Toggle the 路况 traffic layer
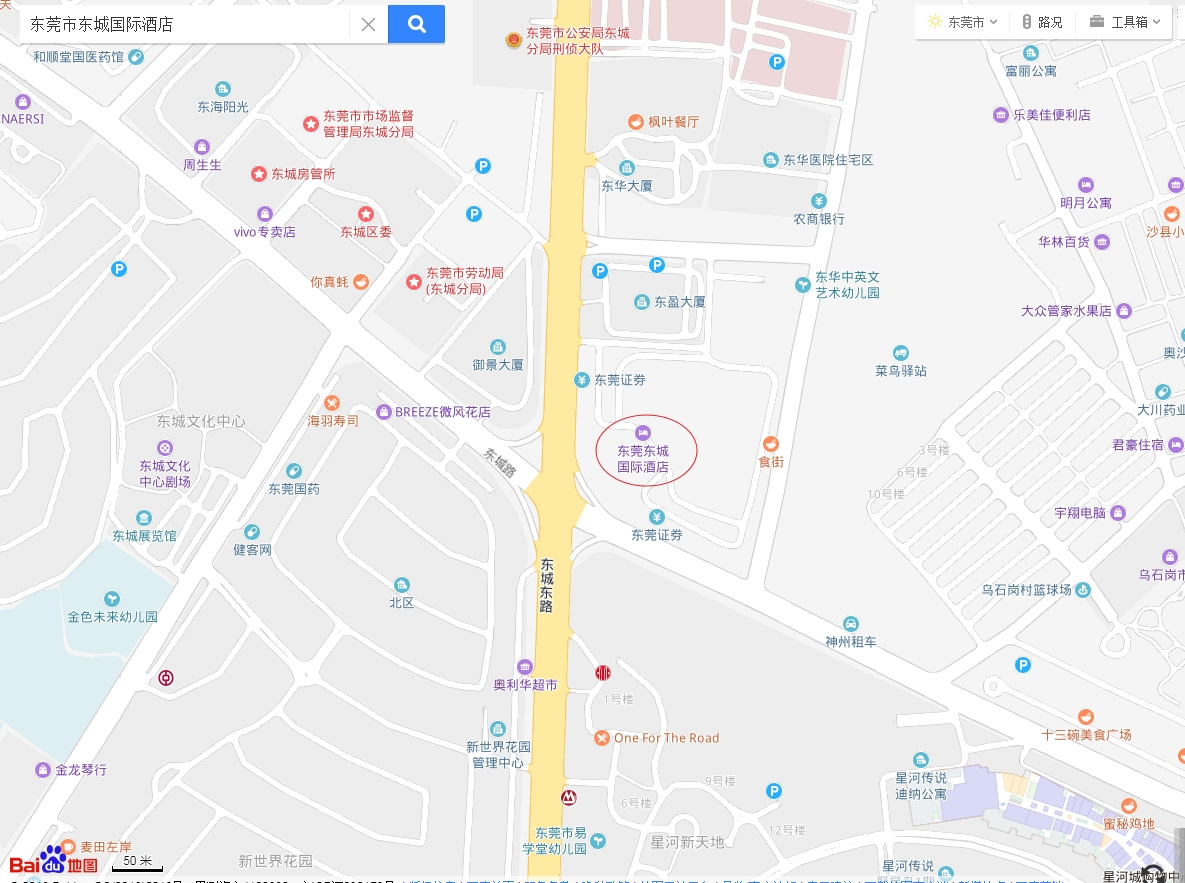Screen dimensions: 1185x883 pyautogui.click(x=1041, y=22)
